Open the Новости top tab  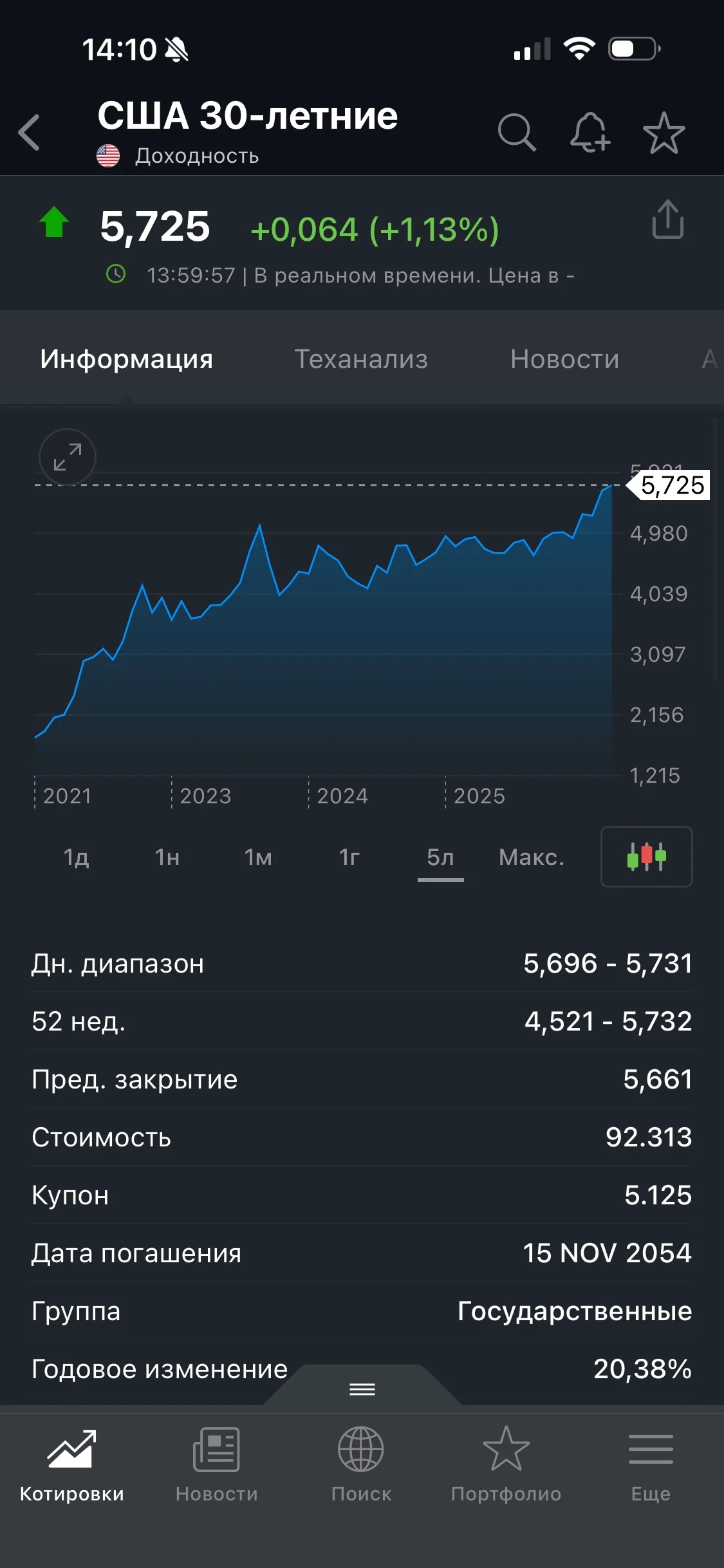[564, 359]
